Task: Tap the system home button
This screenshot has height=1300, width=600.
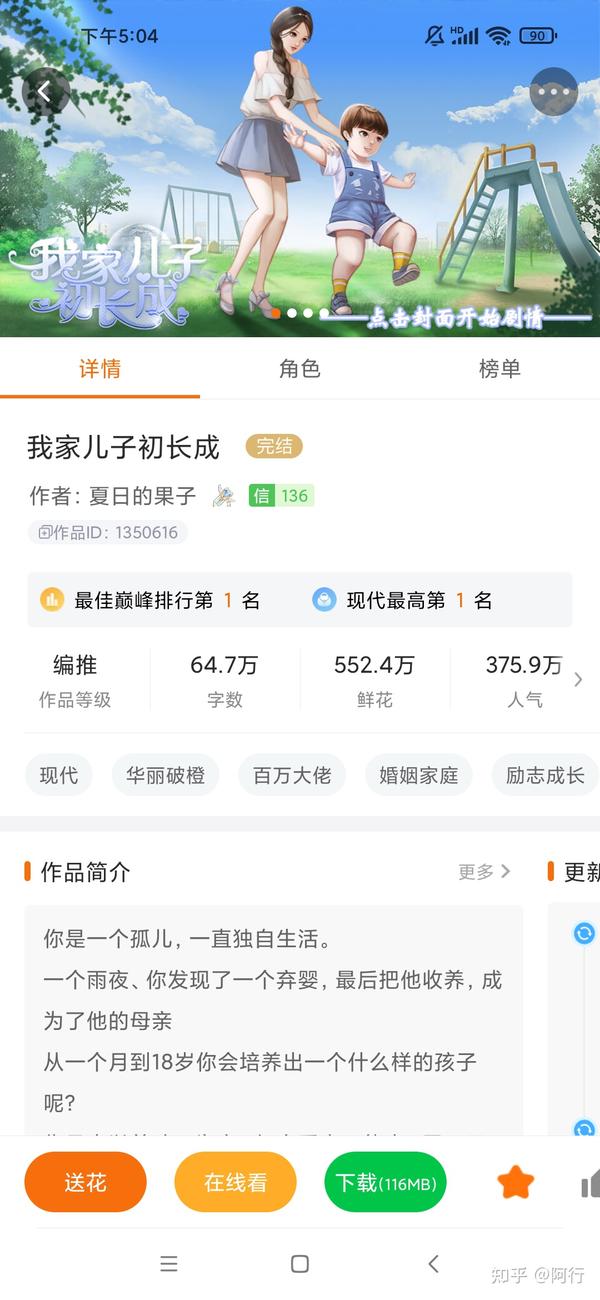Action: (x=300, y=1264)
